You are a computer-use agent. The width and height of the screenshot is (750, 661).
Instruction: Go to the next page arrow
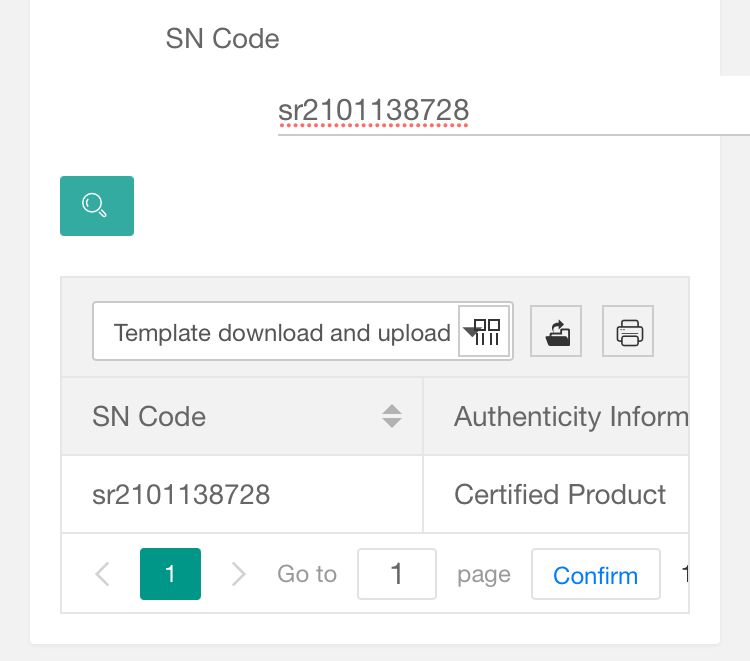pos(238,573)
